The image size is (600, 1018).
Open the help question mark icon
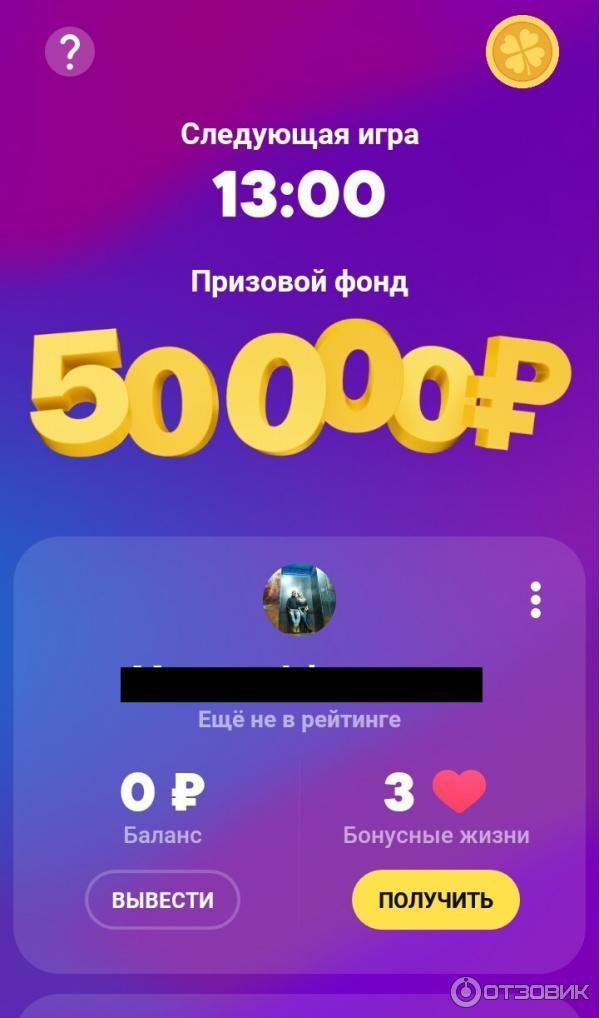pyautogui.click(x=70, y=51)
